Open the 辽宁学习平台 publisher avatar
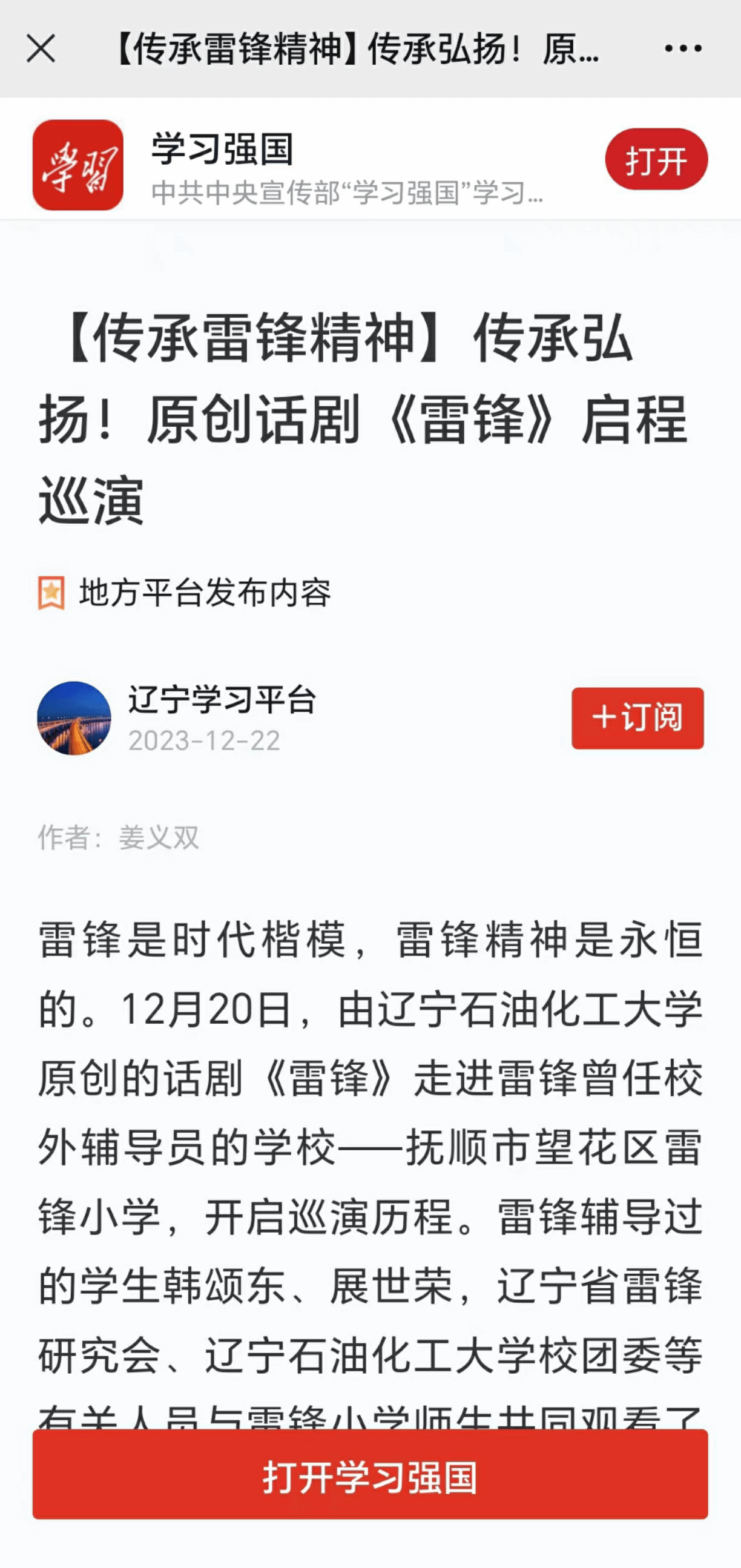The height and width of the screenshot is (1568, 741). click(x=74, y=718)
